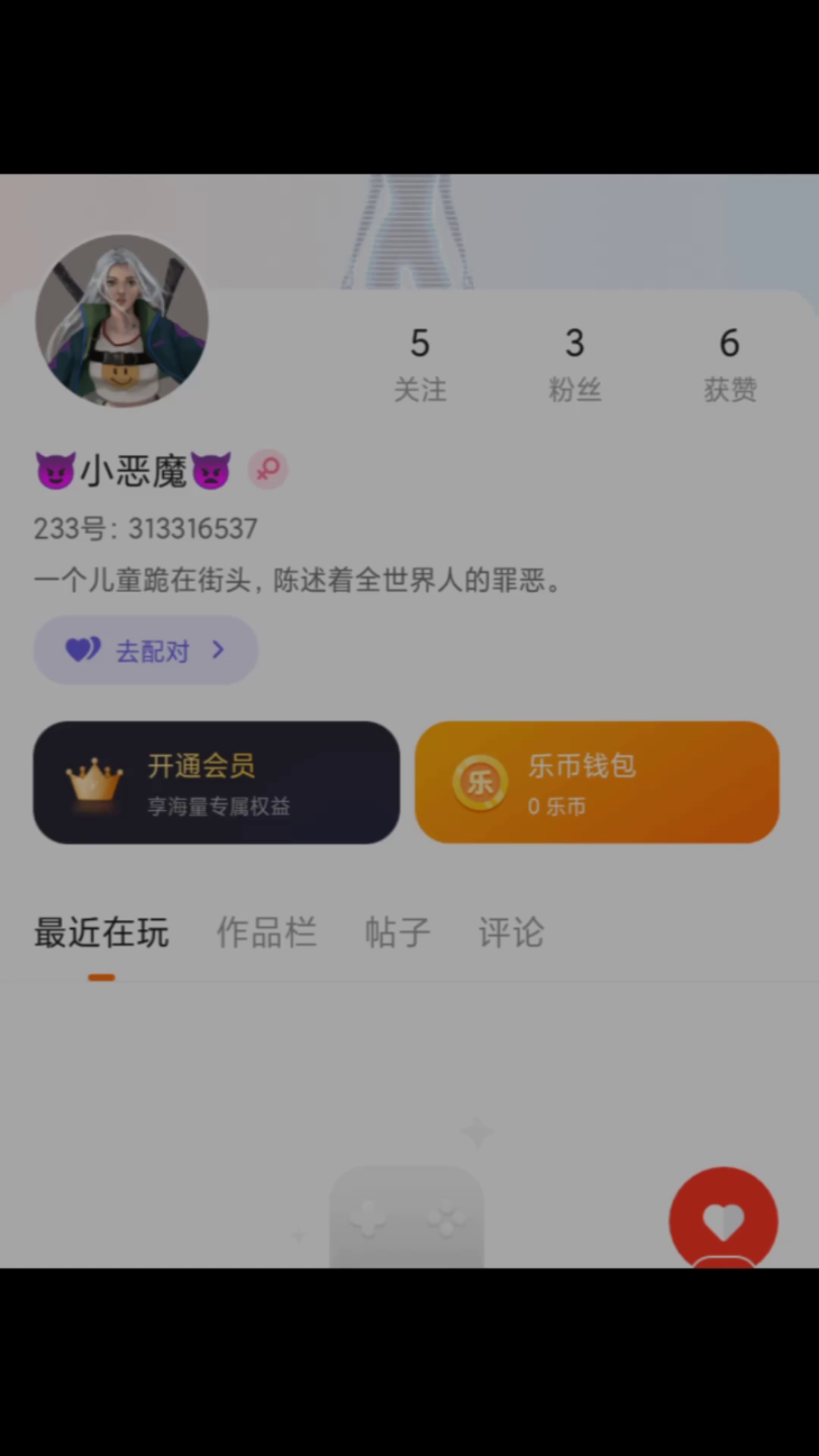The height and width of the screenshot is (1456, 819).
Task: Open the profile avatar picture
Action: [x=122, y=320]
